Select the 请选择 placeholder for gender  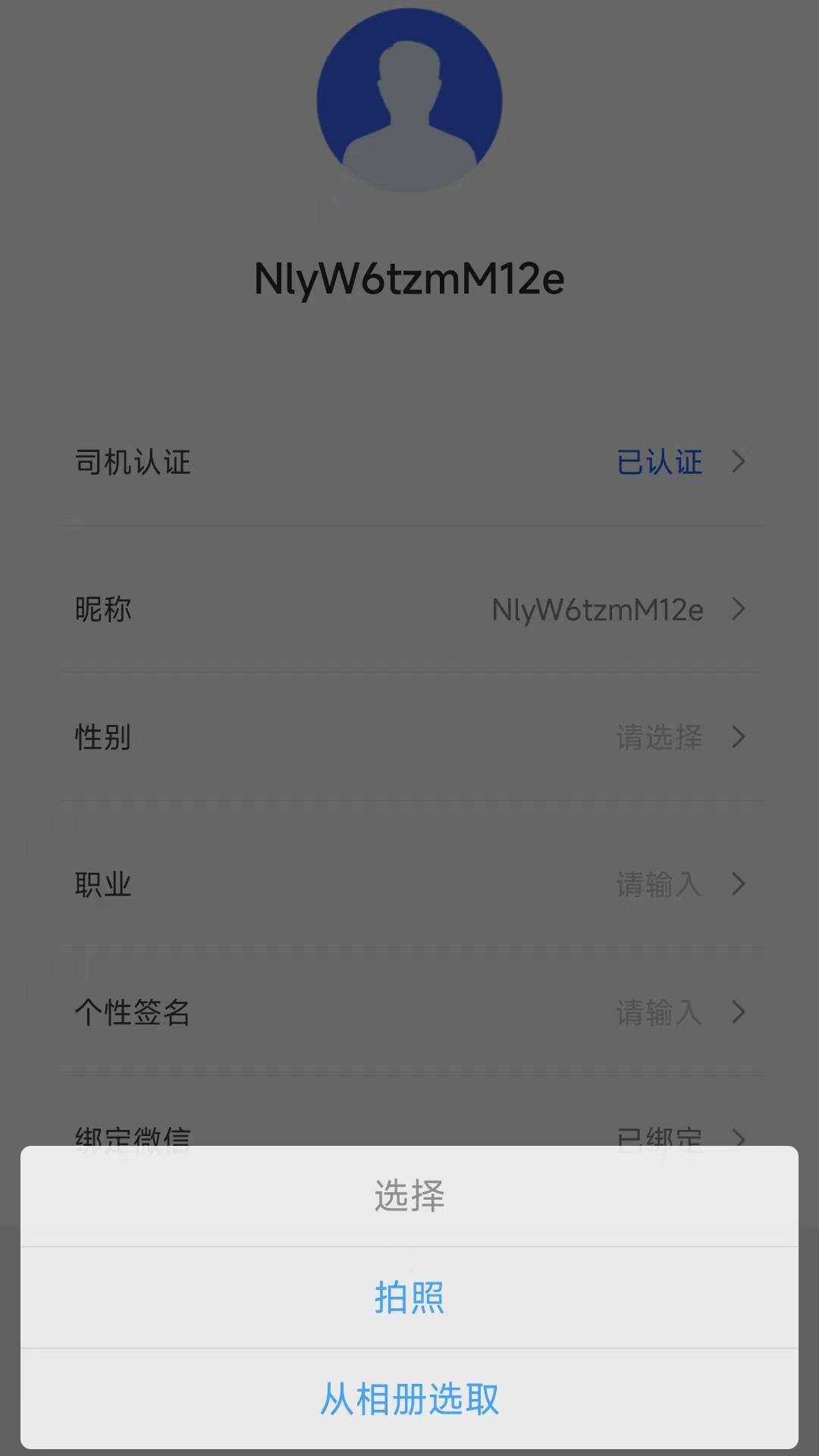tap(659, 737)
